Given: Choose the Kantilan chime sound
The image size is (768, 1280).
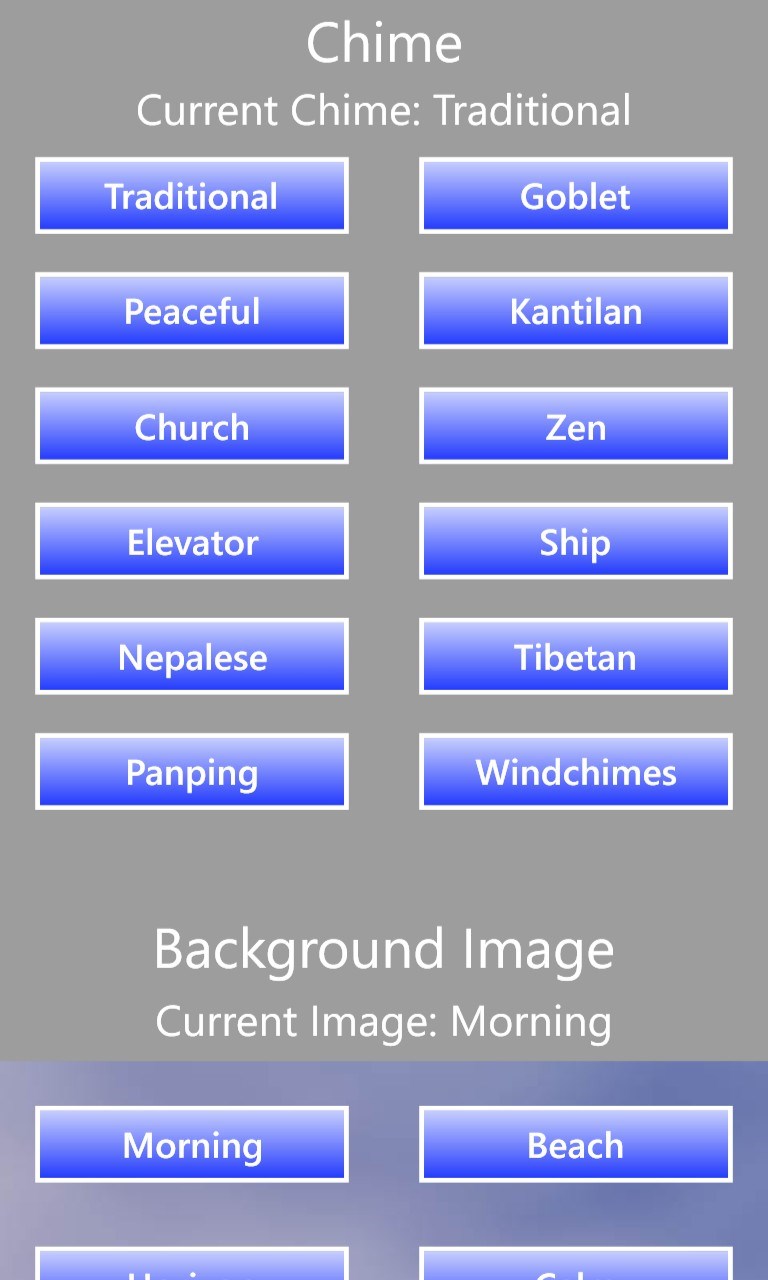Looking at the screenshot, I should (575, 311).
